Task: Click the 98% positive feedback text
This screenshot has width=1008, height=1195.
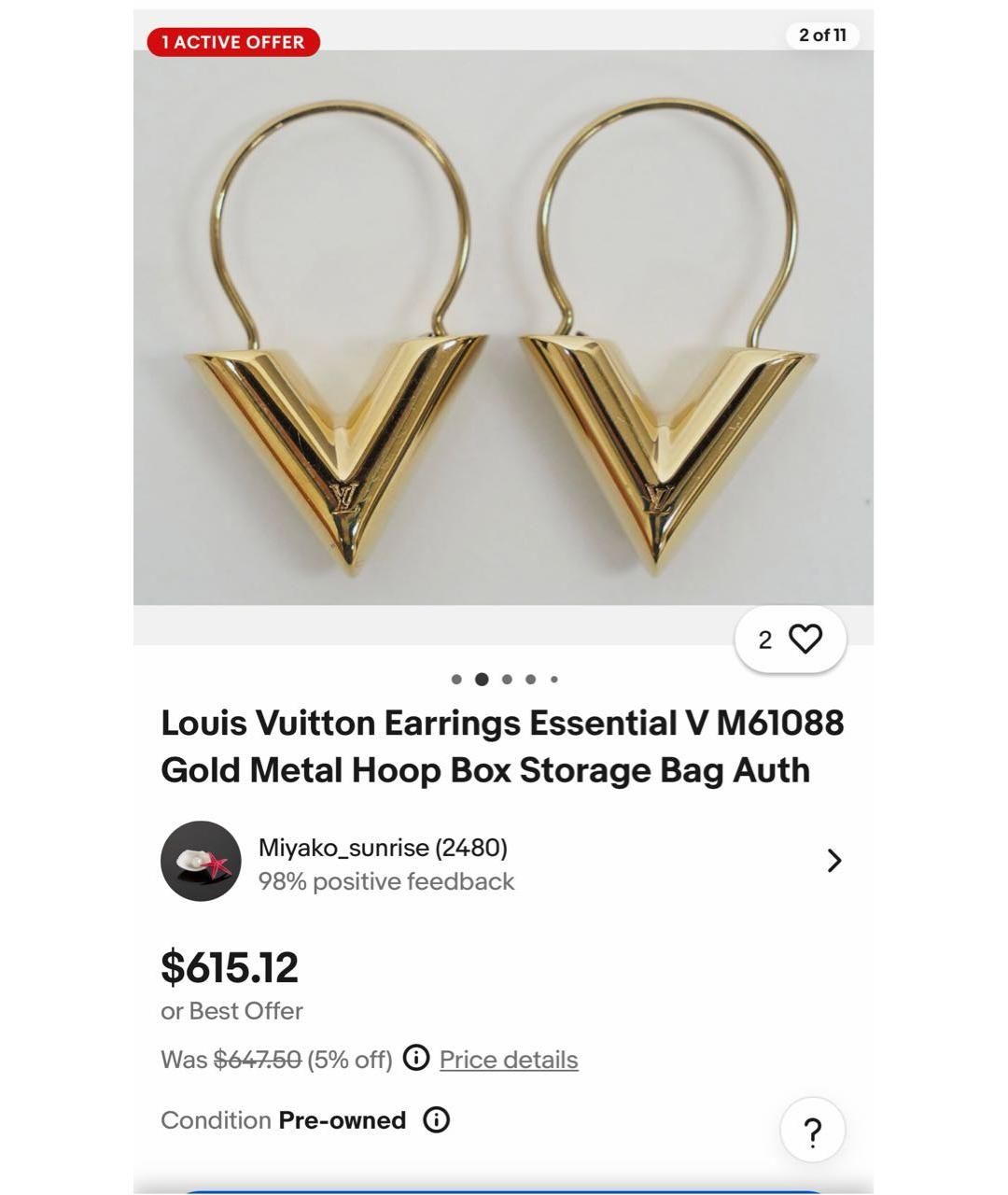Action: pyautogui.click(x=385, y=880)
